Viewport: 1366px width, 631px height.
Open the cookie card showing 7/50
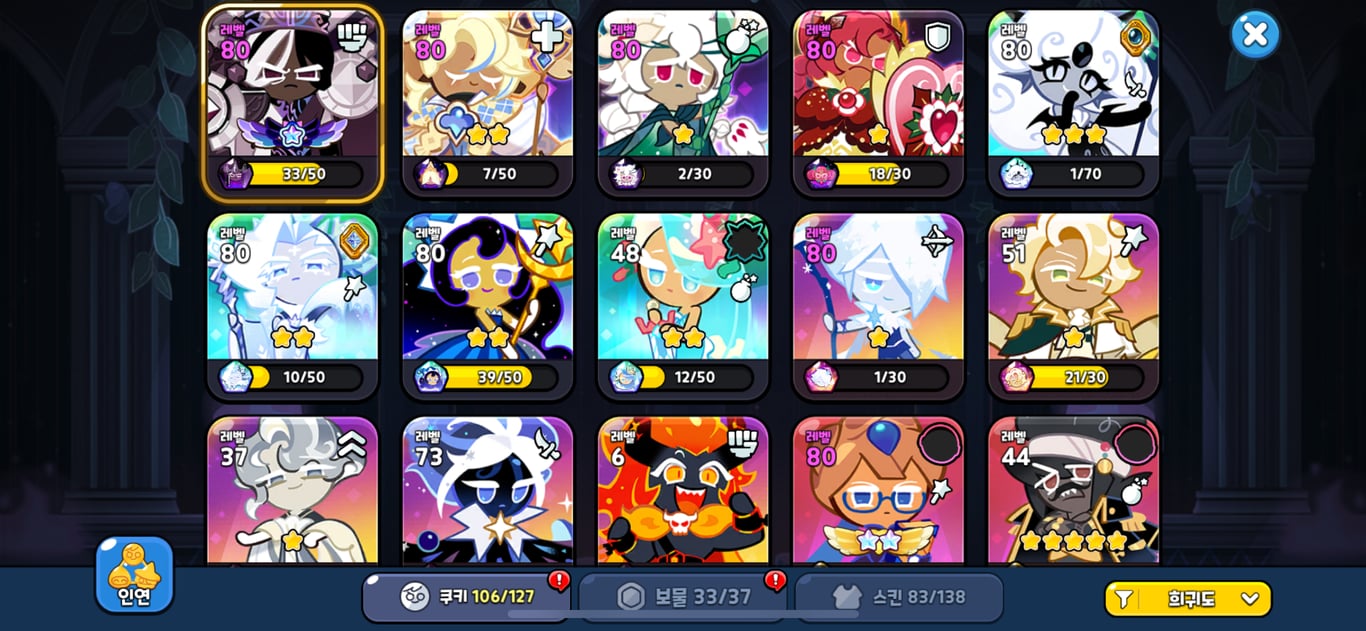click(488, 100)
